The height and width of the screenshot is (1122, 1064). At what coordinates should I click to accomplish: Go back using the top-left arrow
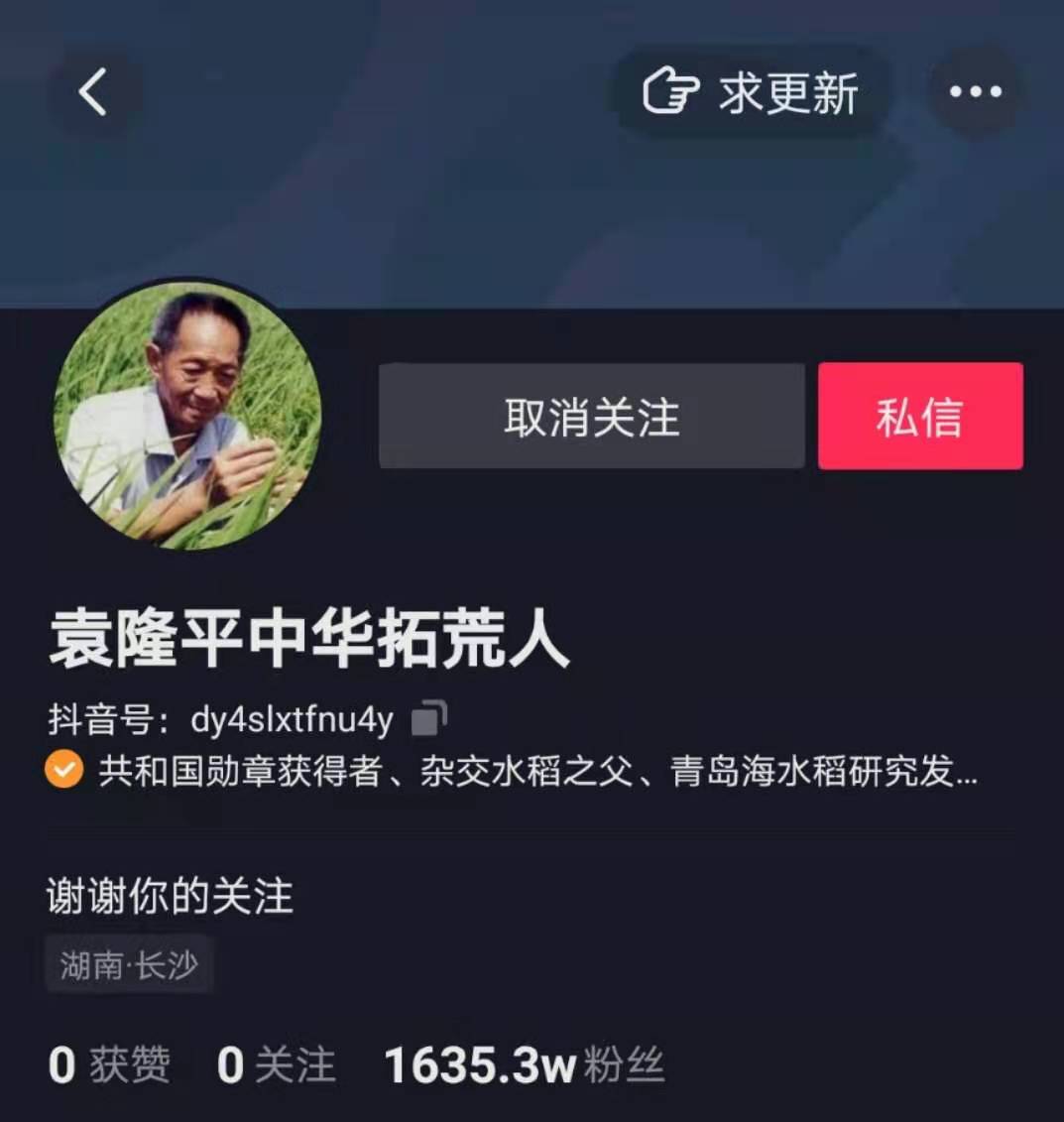93,93
